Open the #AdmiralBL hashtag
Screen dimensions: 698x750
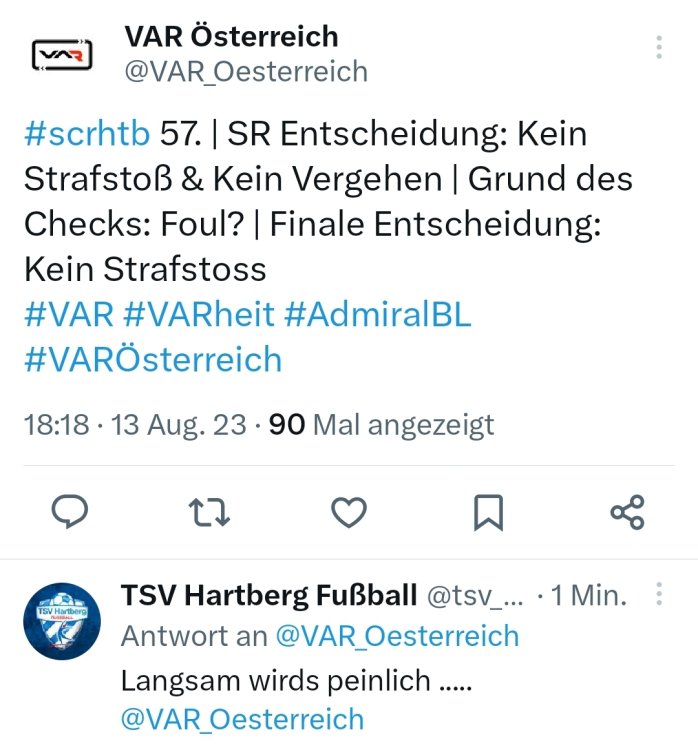(x=377, y=314)
